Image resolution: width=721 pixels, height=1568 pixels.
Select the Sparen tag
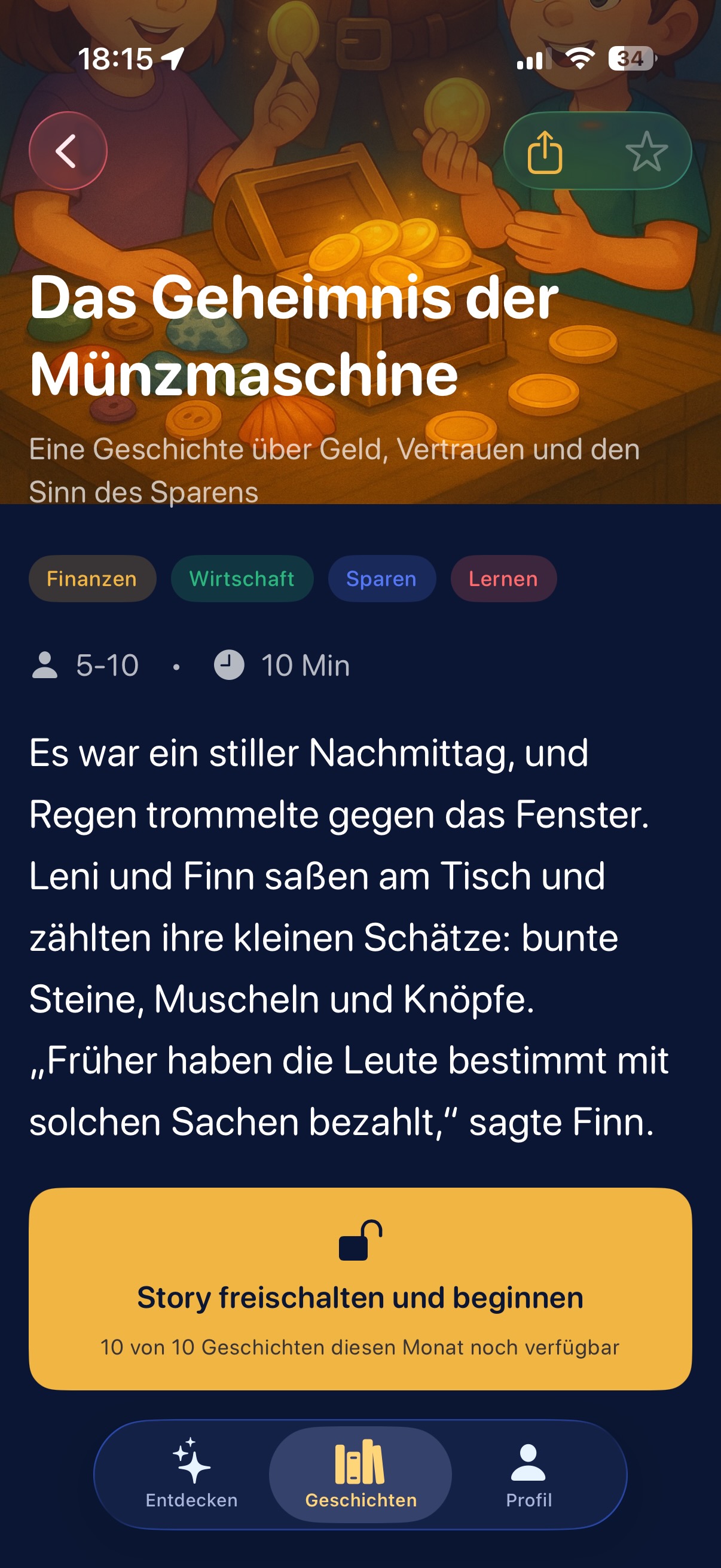[381, 579]
